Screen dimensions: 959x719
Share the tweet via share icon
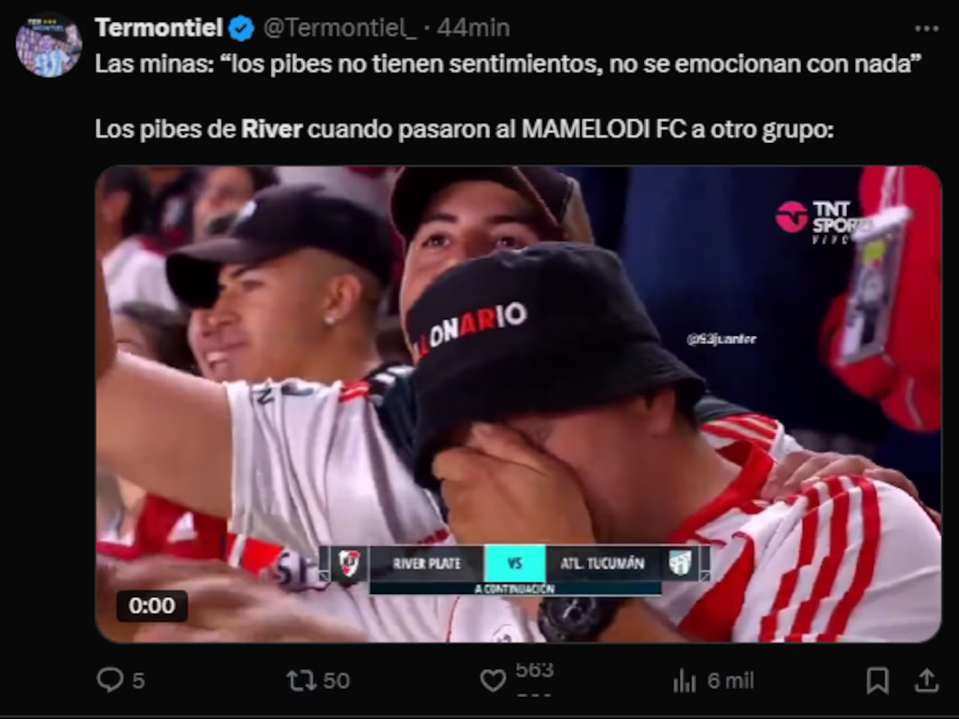(927, 680)
